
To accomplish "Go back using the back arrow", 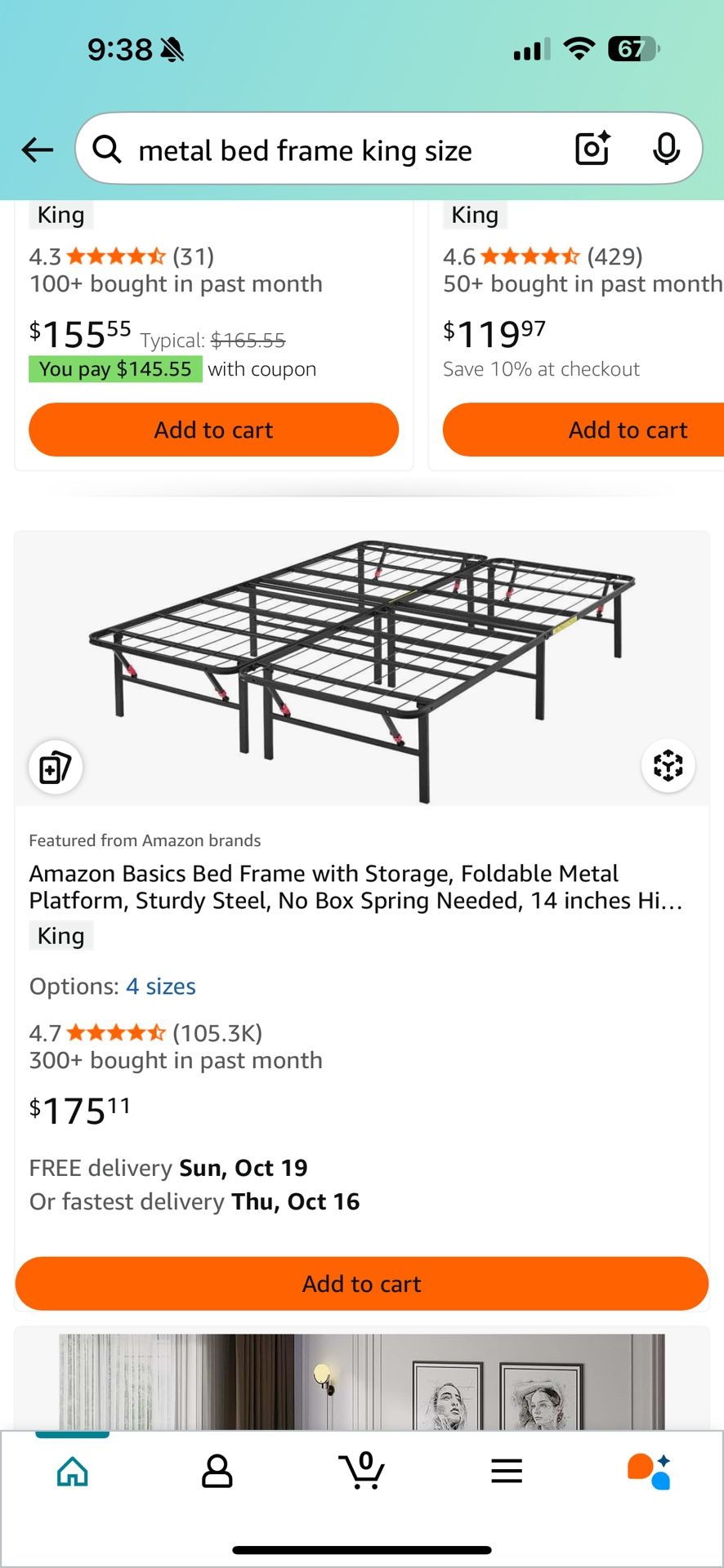I will tap(36, 149).
